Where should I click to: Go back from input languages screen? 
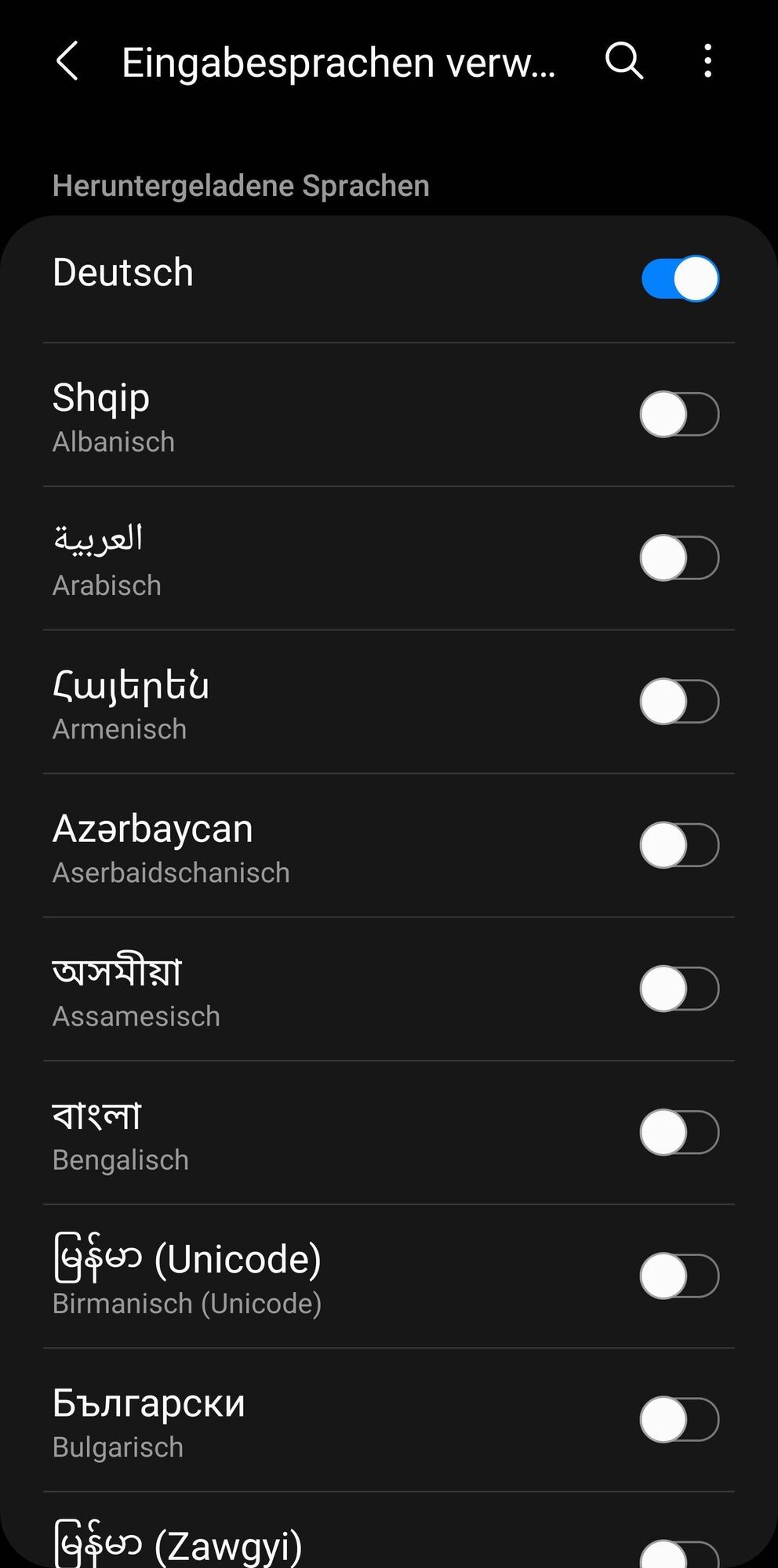click(68, 61)
